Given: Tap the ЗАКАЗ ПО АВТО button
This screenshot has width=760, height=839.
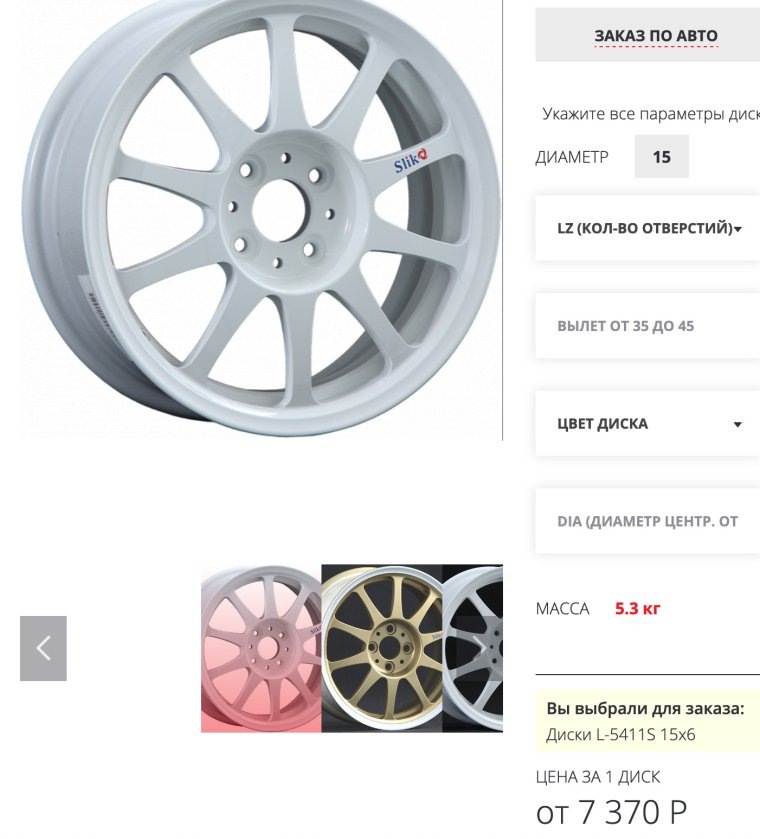Looking at the screenshot, I should (655, 36).
